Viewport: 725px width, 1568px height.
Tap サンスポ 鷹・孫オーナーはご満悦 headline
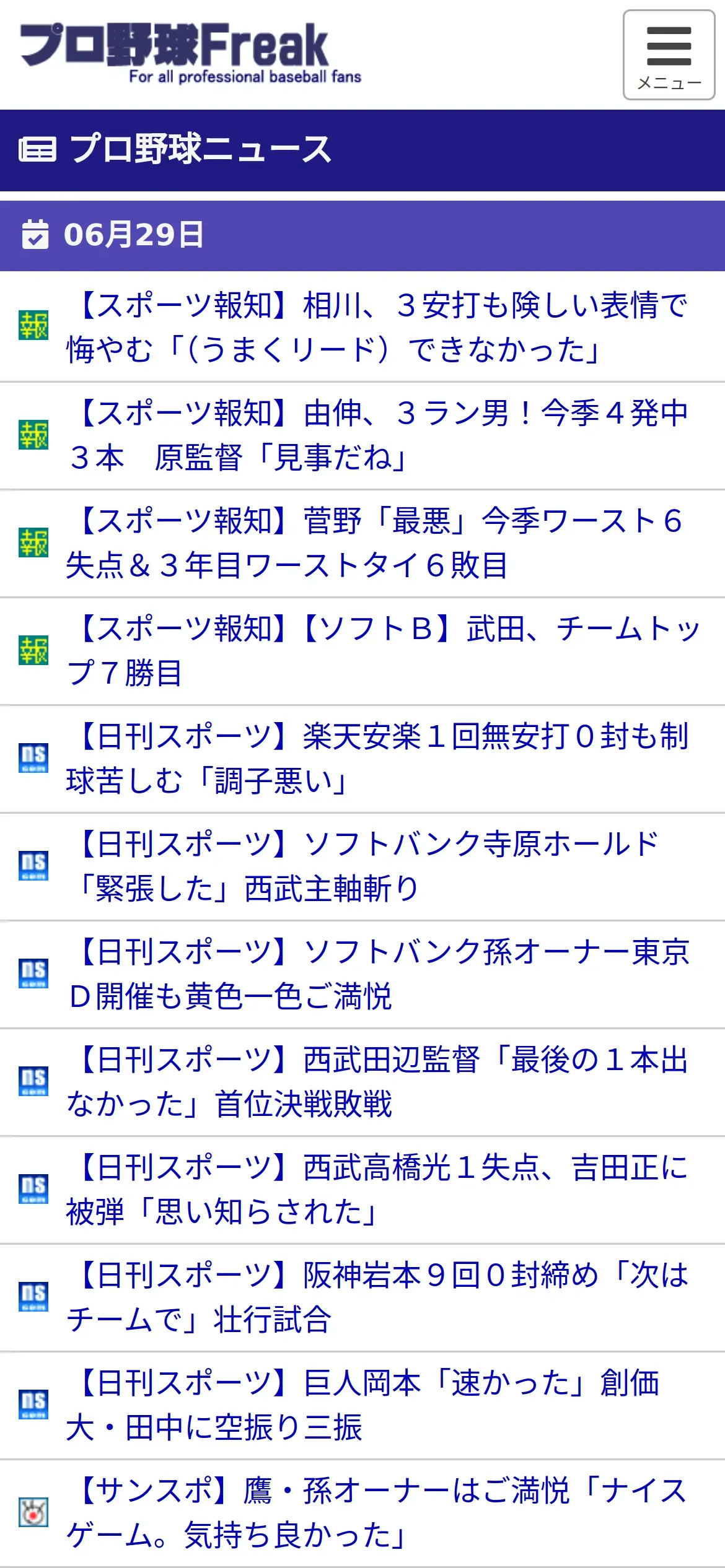[378, 1512]
